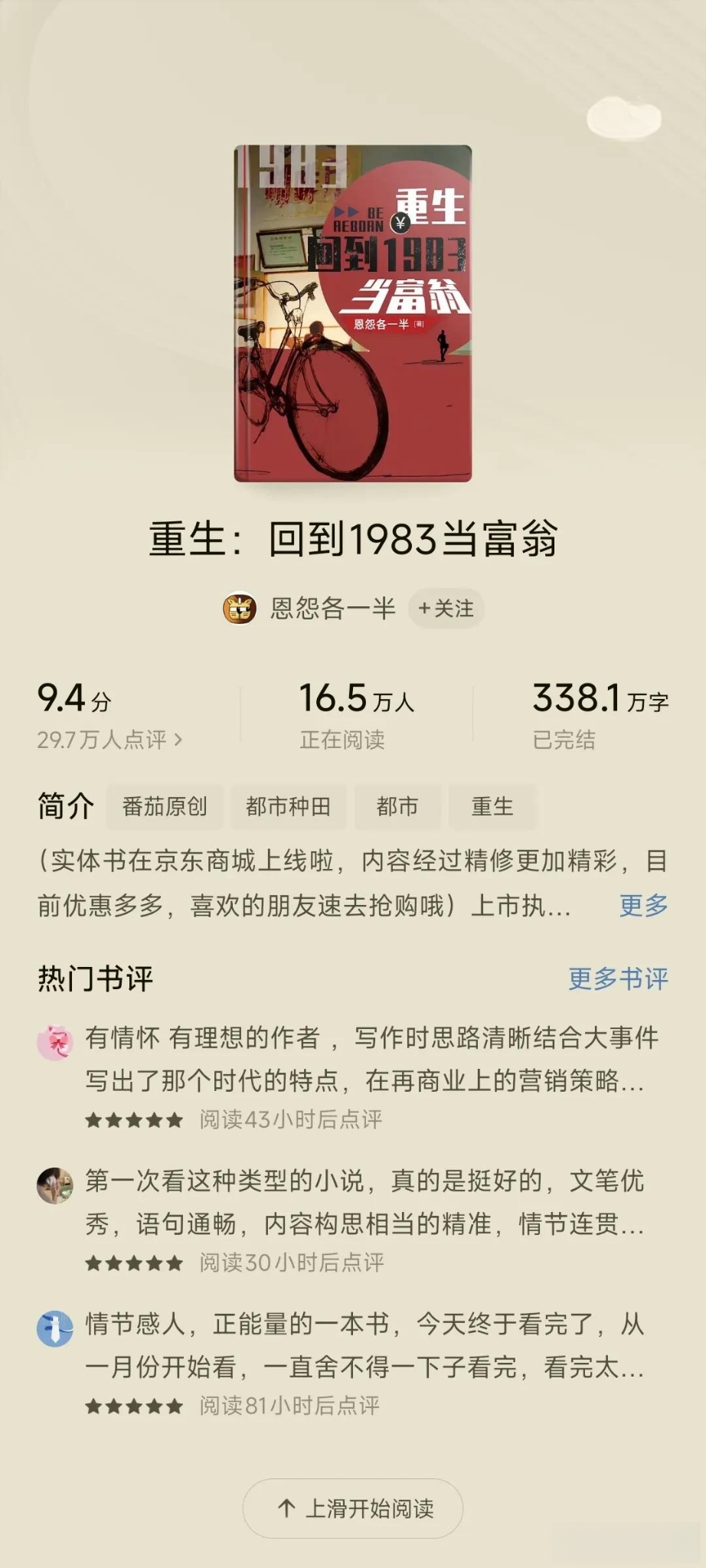Expand the synopsis with 更多

643,905
